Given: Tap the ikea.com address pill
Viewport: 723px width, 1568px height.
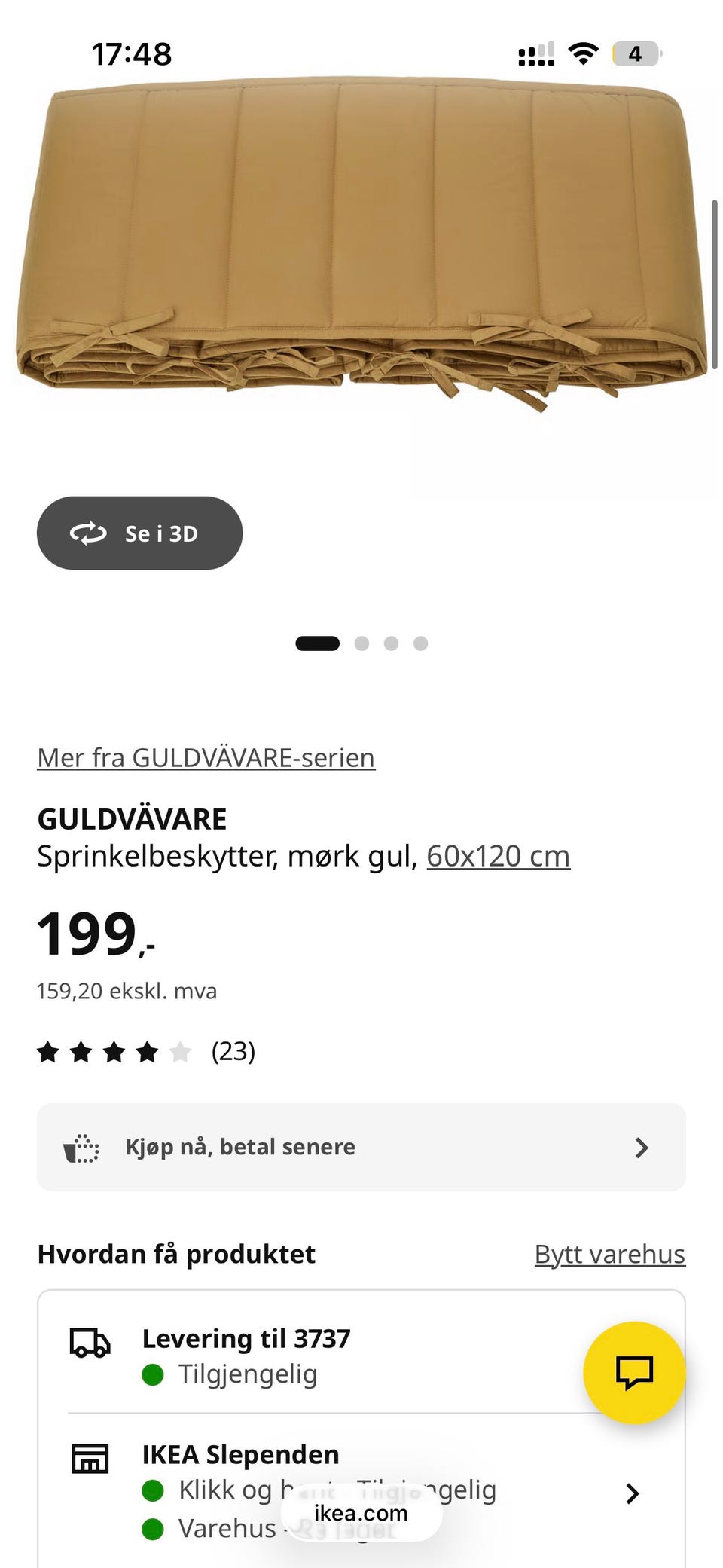Looking at the screenshot, I should point(361,1513).
